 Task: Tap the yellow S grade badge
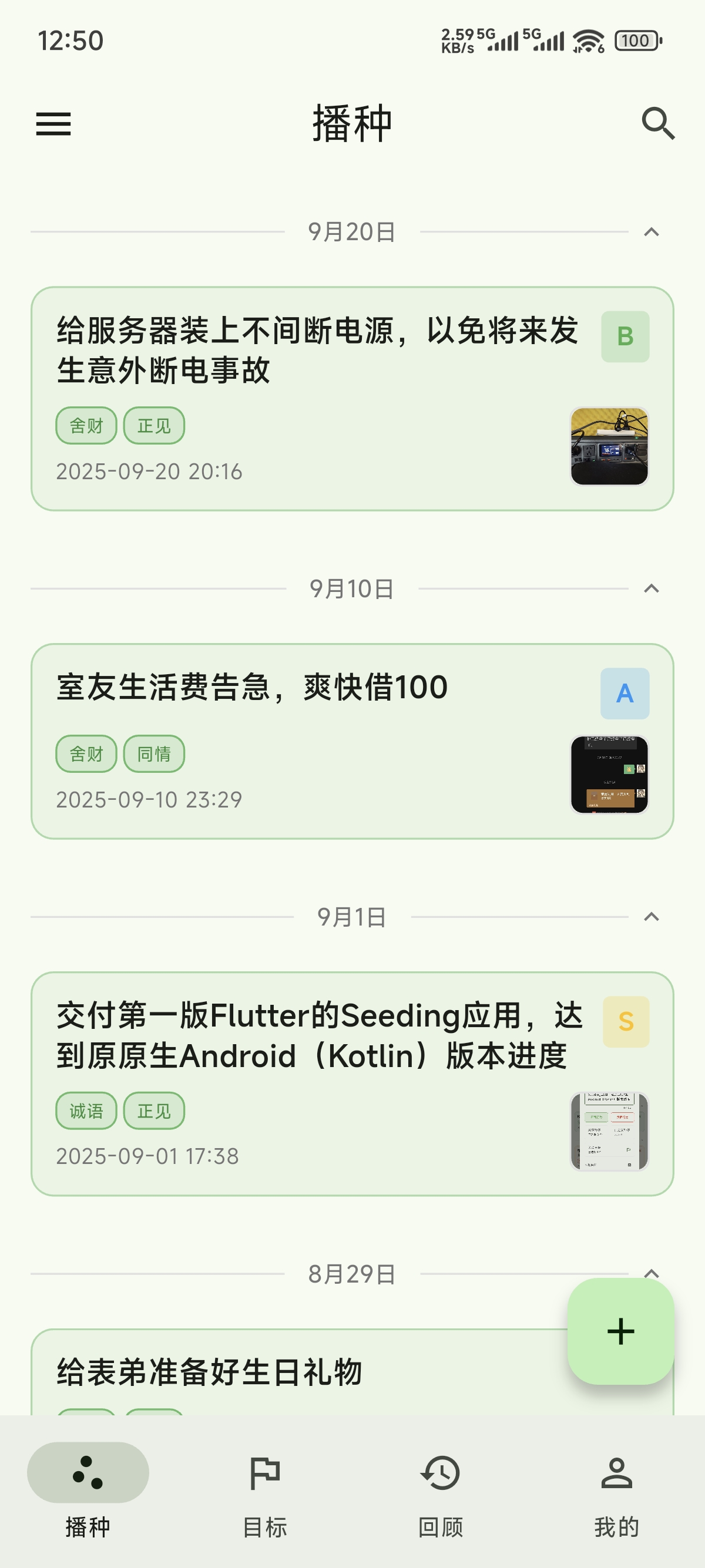tap(626, 1021)
